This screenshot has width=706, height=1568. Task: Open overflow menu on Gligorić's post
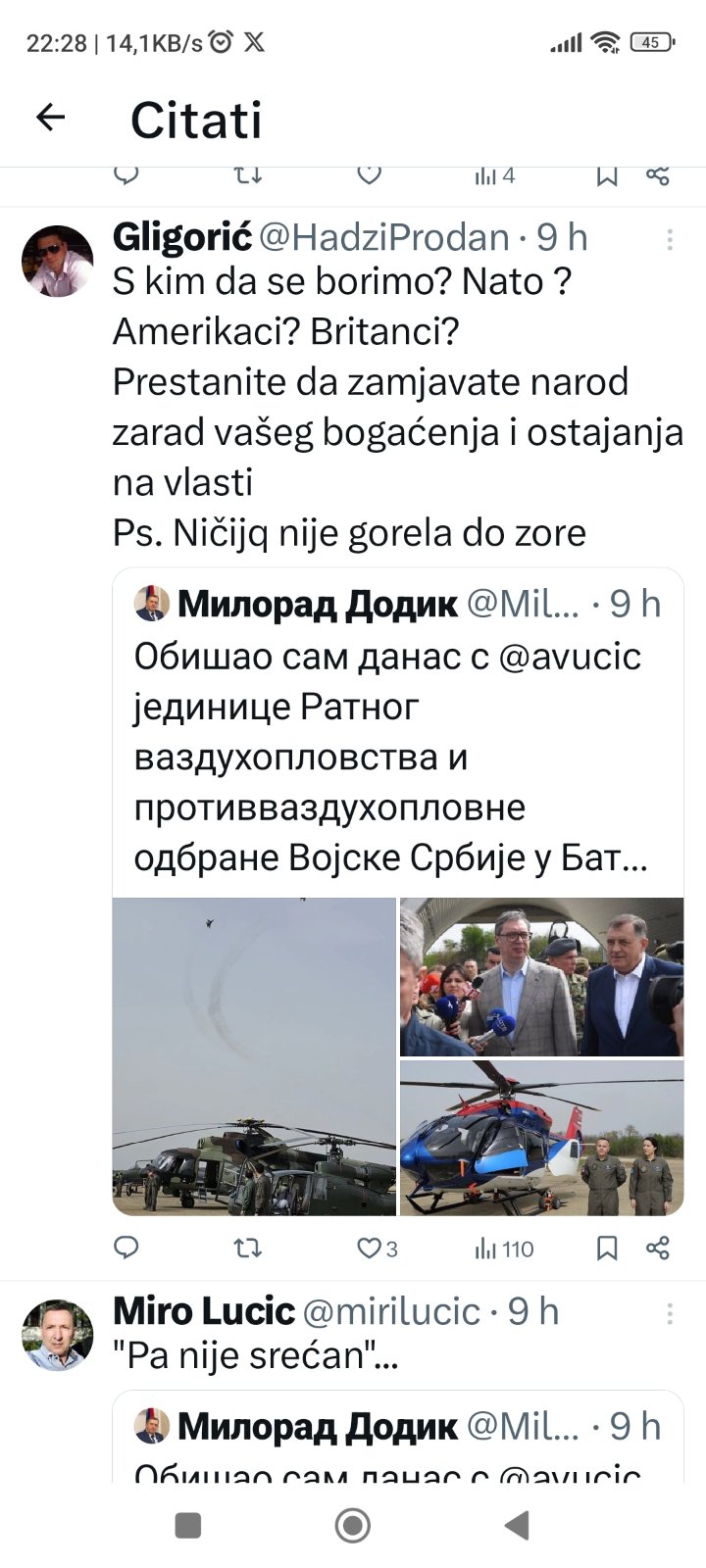[x=670, y=239]
